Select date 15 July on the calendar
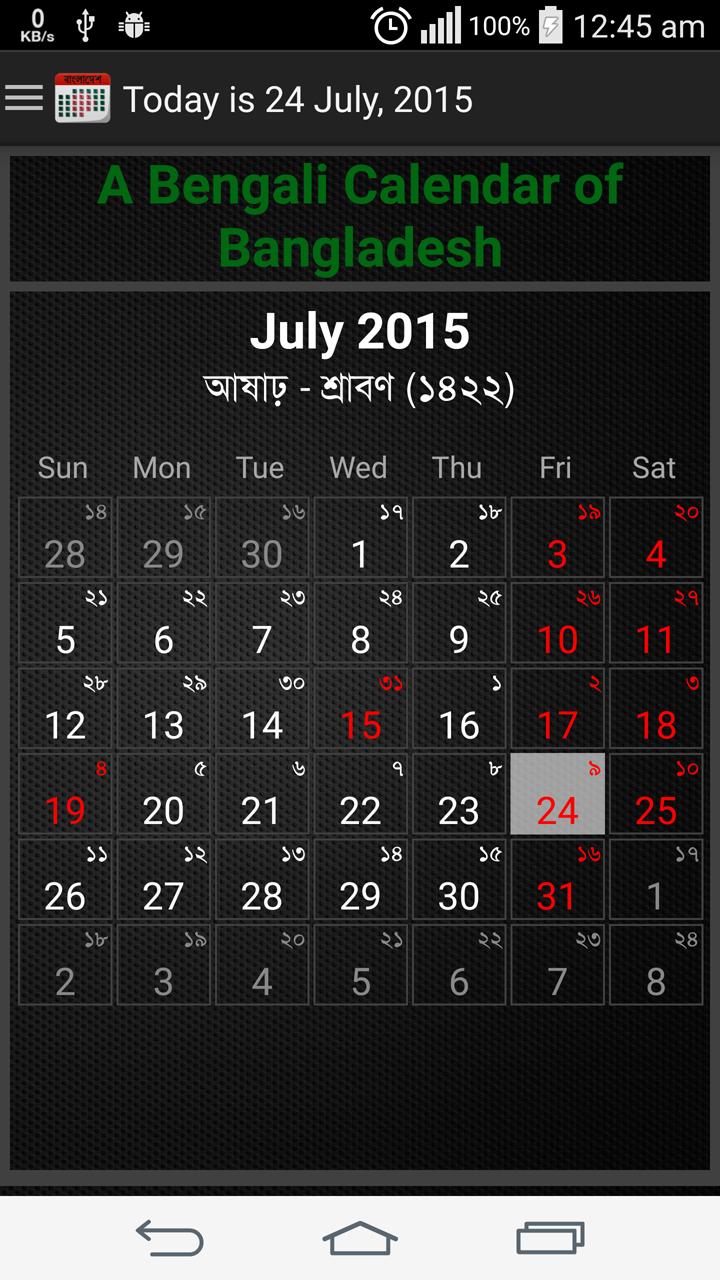Image resolution: width=720 pixels, height=1280 pixels. coord(360,724)
